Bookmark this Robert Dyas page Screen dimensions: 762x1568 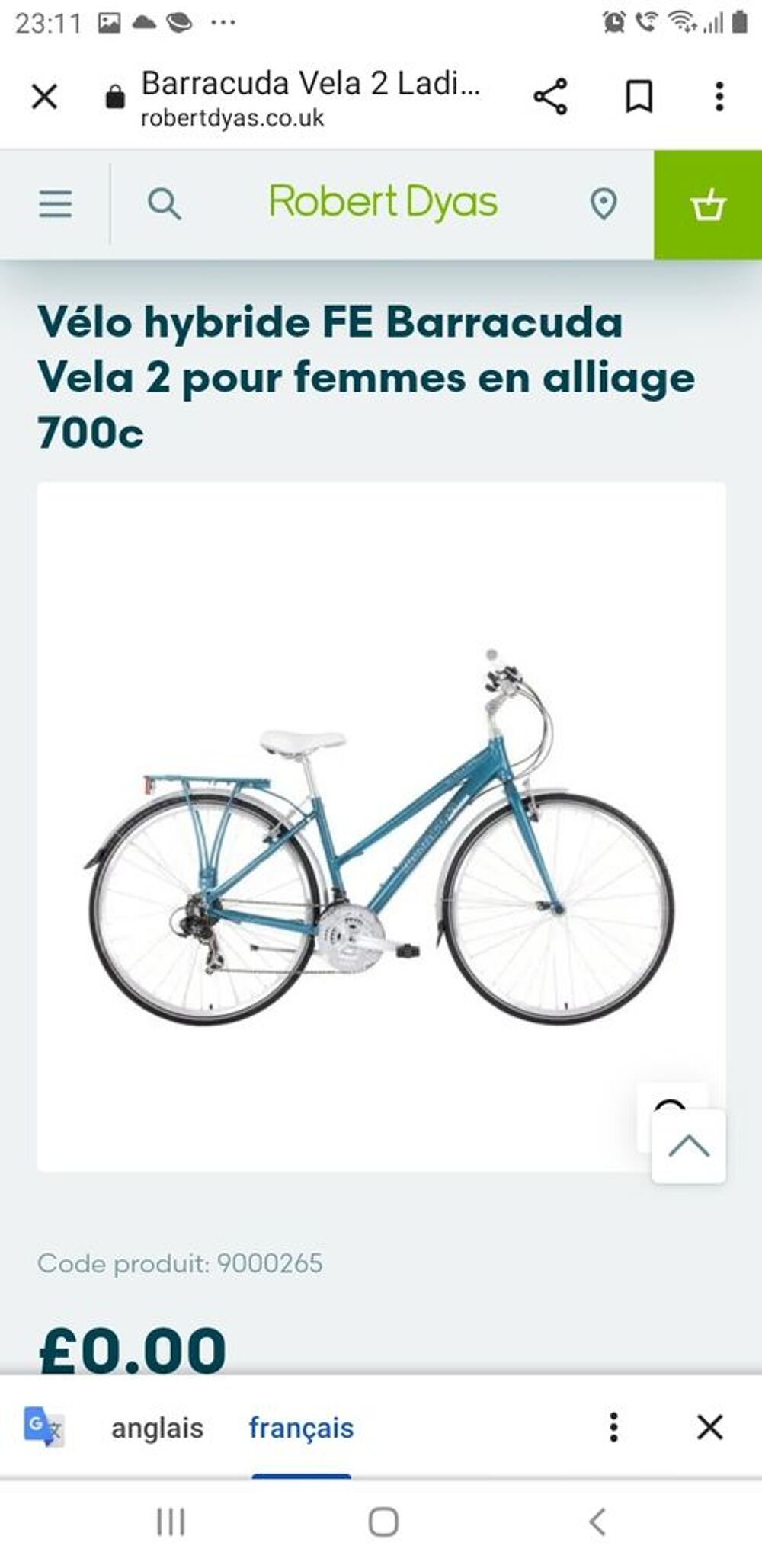point(639,97)
